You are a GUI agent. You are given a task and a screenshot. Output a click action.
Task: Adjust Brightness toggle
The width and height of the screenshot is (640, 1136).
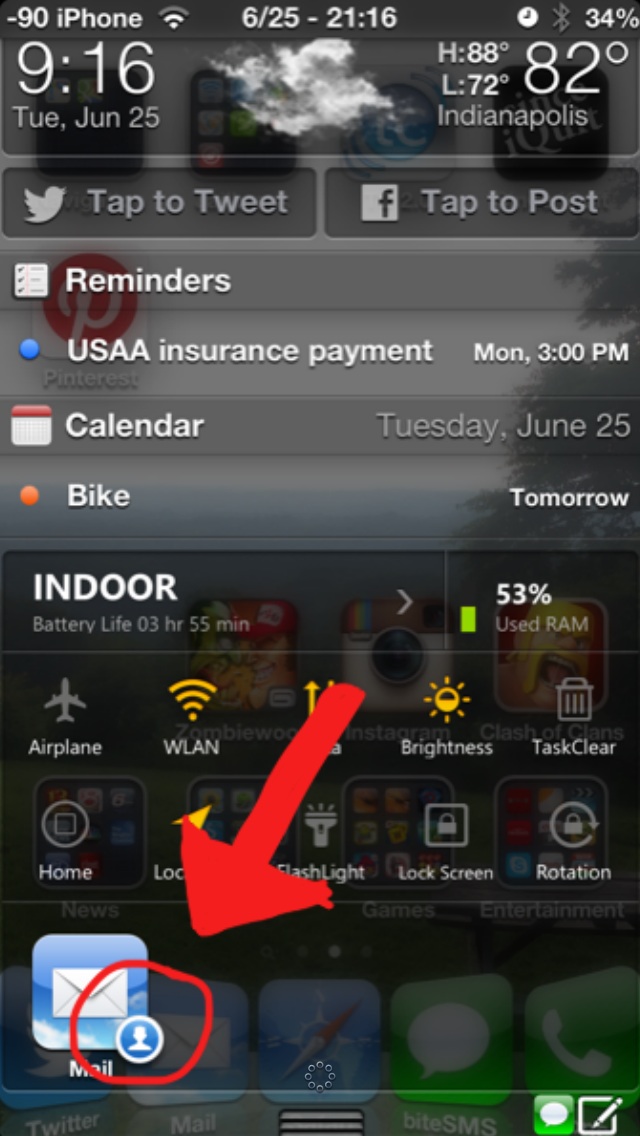(x=446, y=717)
